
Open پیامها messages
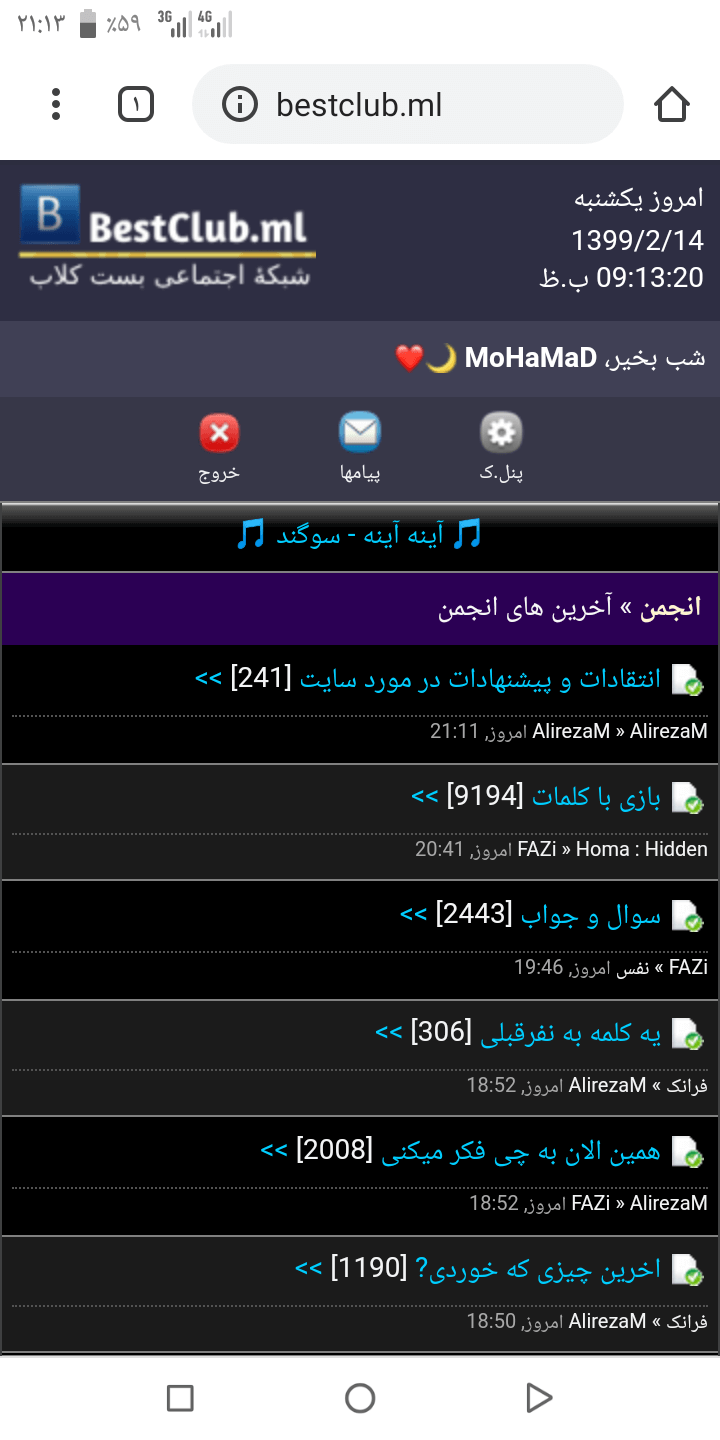360,446
